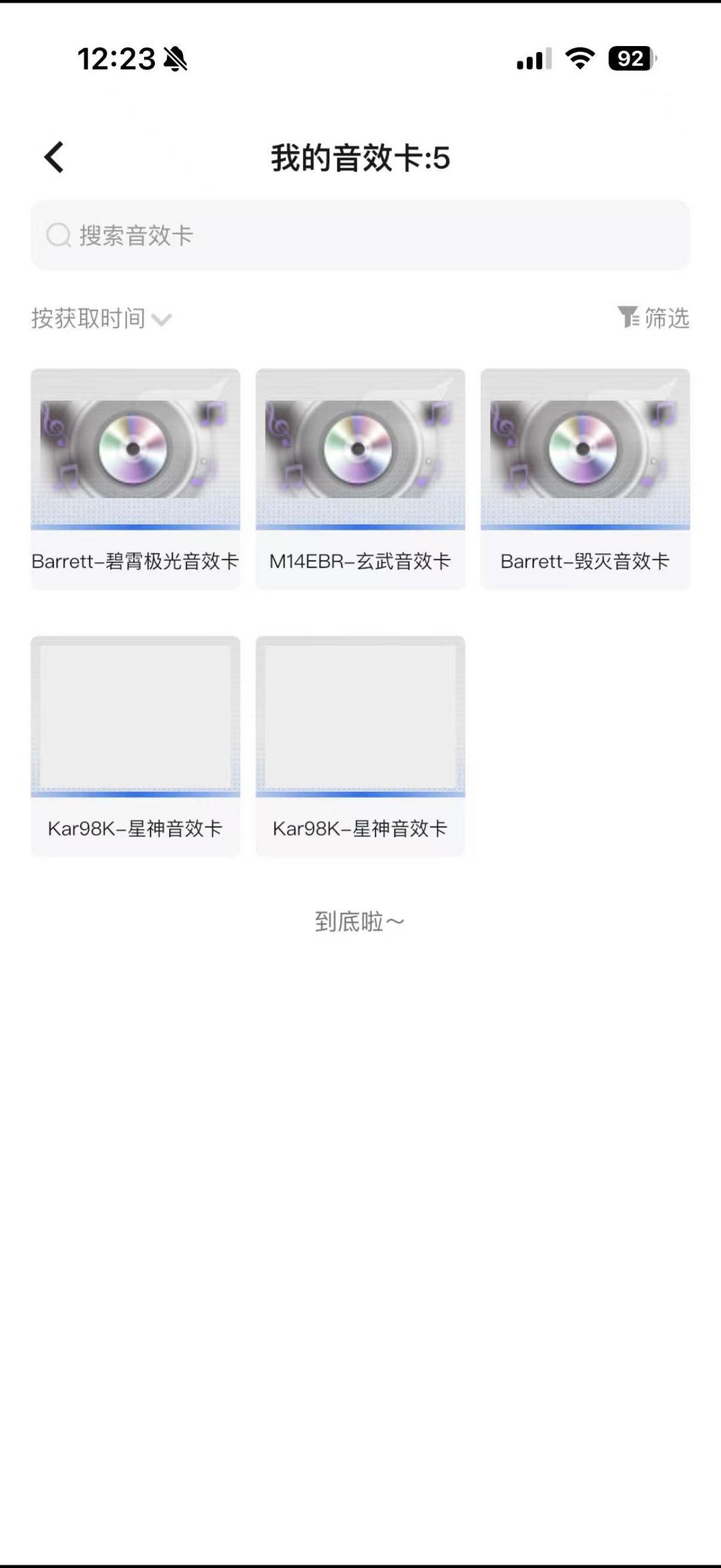Select the M14EBR-玄武音效卡 card
Image resolution: width=721 pixels, height=1568 pixels.
[360, 478]
